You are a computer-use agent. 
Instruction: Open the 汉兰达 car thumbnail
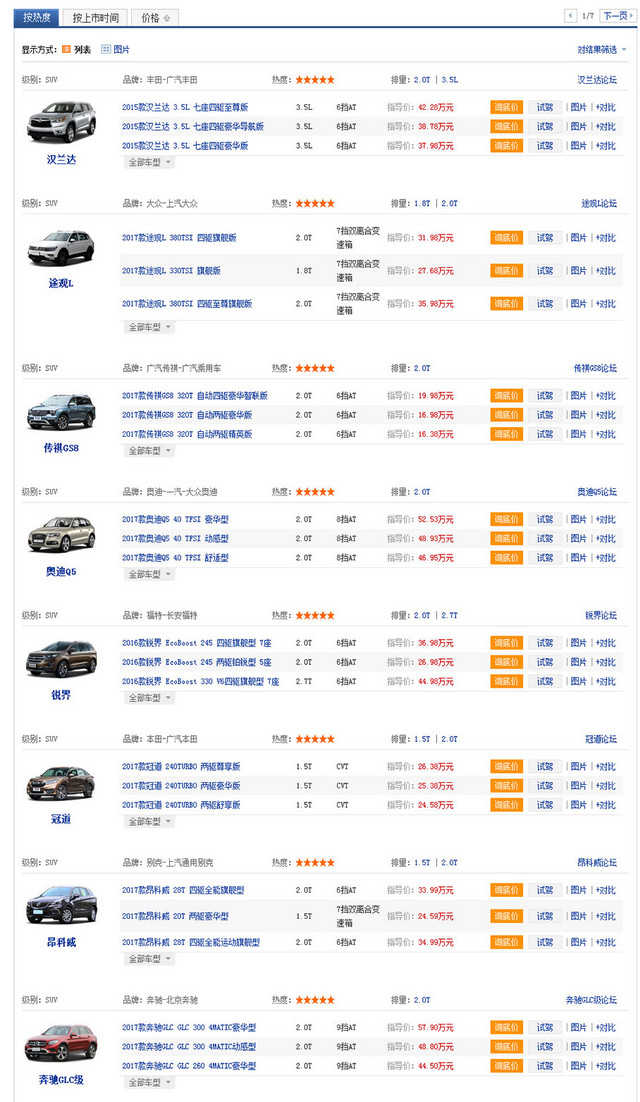click(61, 122)
